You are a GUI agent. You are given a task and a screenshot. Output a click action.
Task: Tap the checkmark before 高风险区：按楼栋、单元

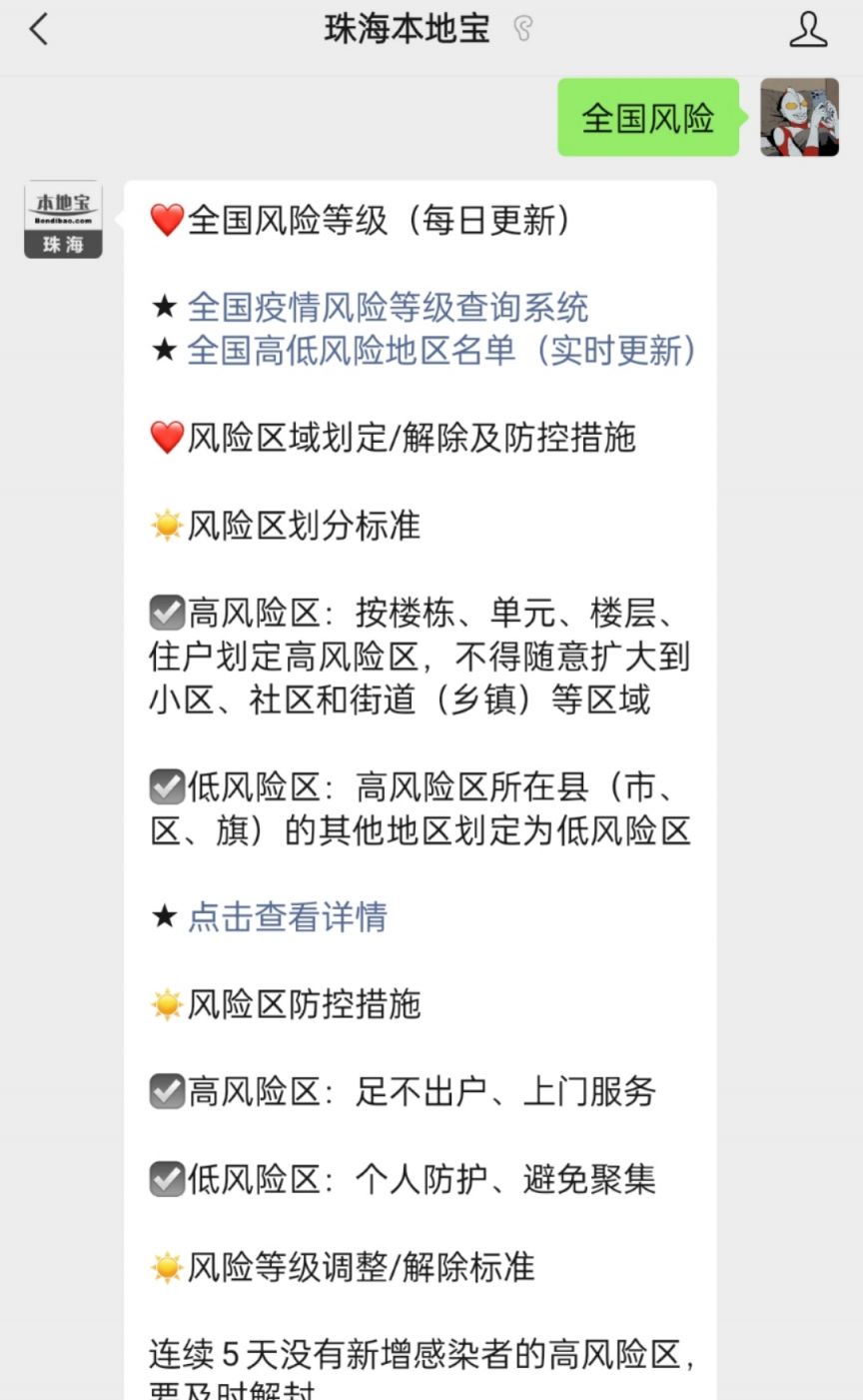[166, 612]
